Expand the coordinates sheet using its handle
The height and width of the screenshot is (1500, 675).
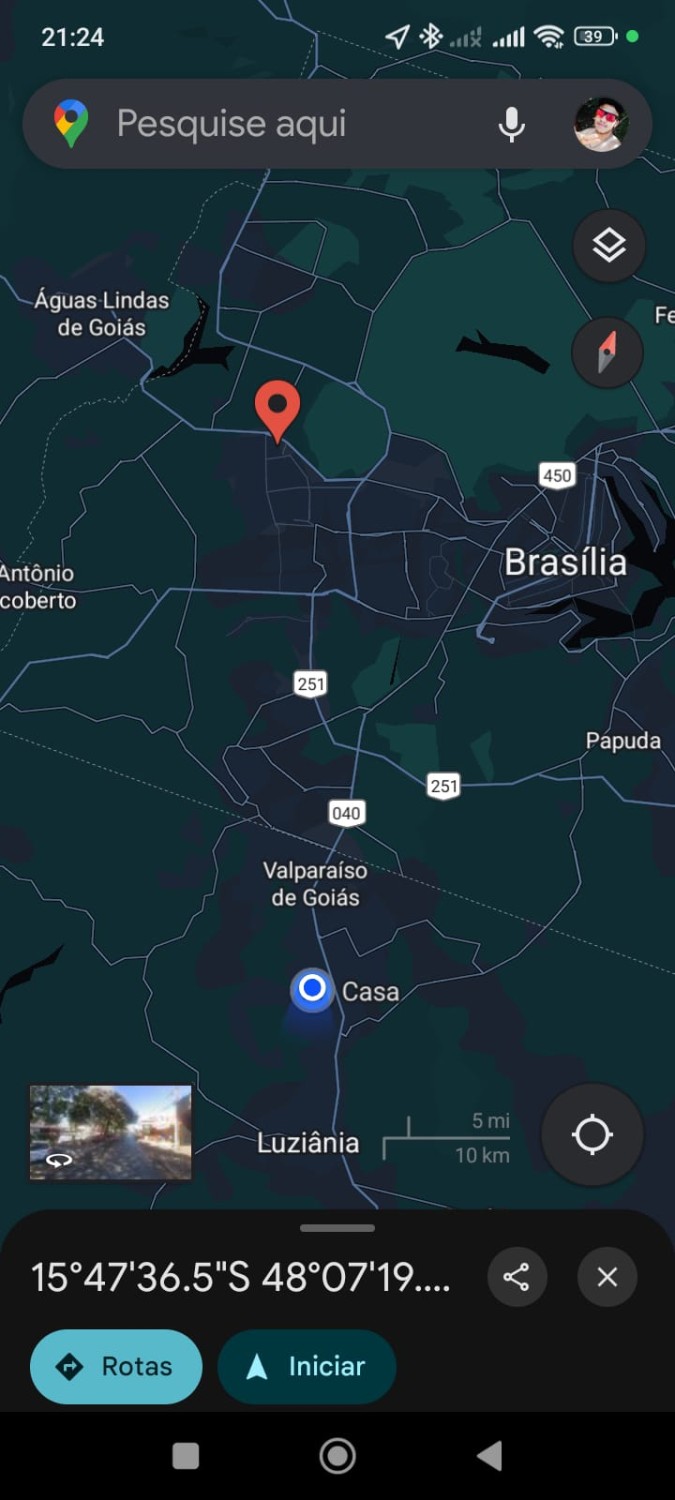tap(337, 1228)
